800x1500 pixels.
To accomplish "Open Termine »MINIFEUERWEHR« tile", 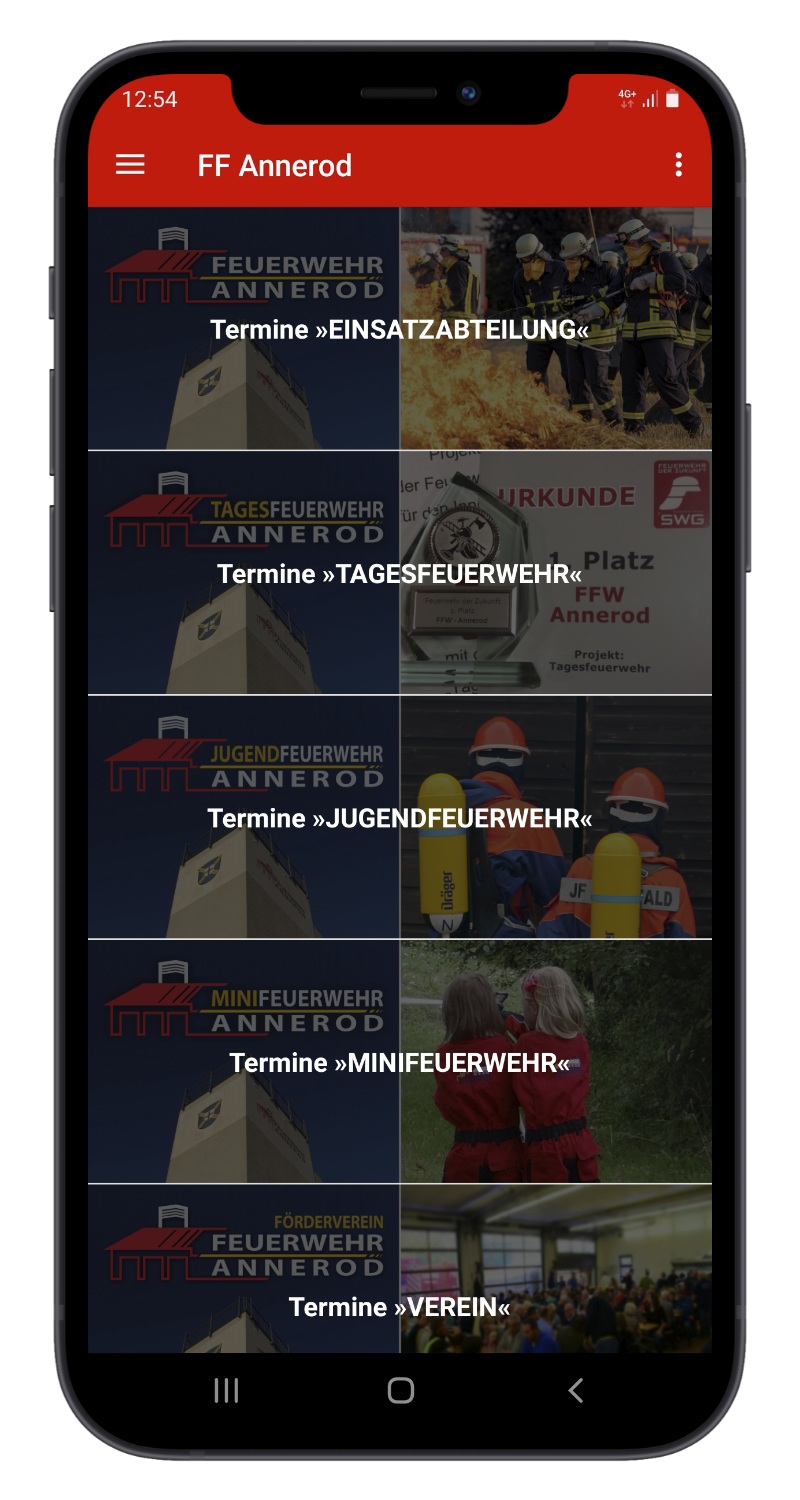I will [400, 1062].
